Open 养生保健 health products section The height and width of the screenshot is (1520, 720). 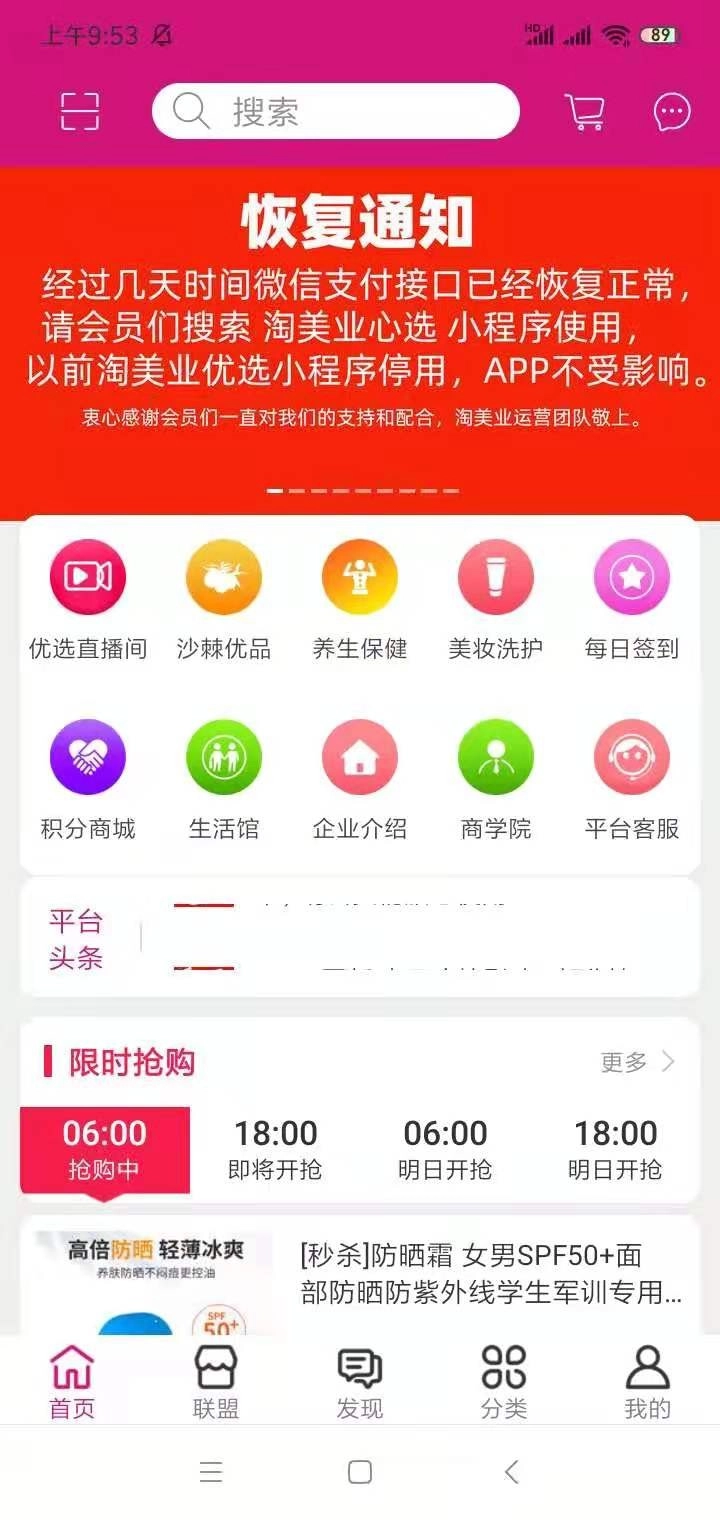[360, 577]
